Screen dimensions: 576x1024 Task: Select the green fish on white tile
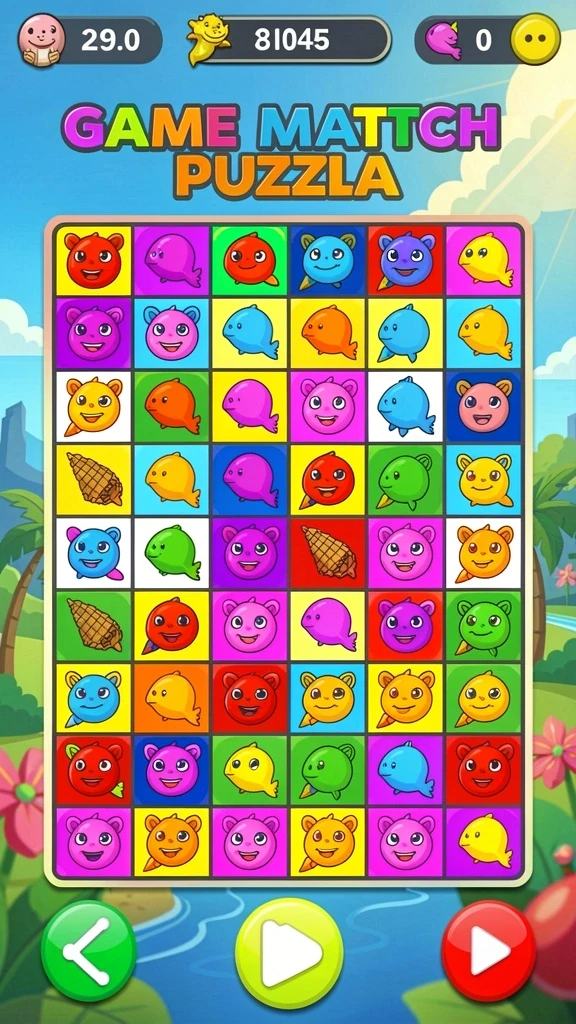pos(172,552)
